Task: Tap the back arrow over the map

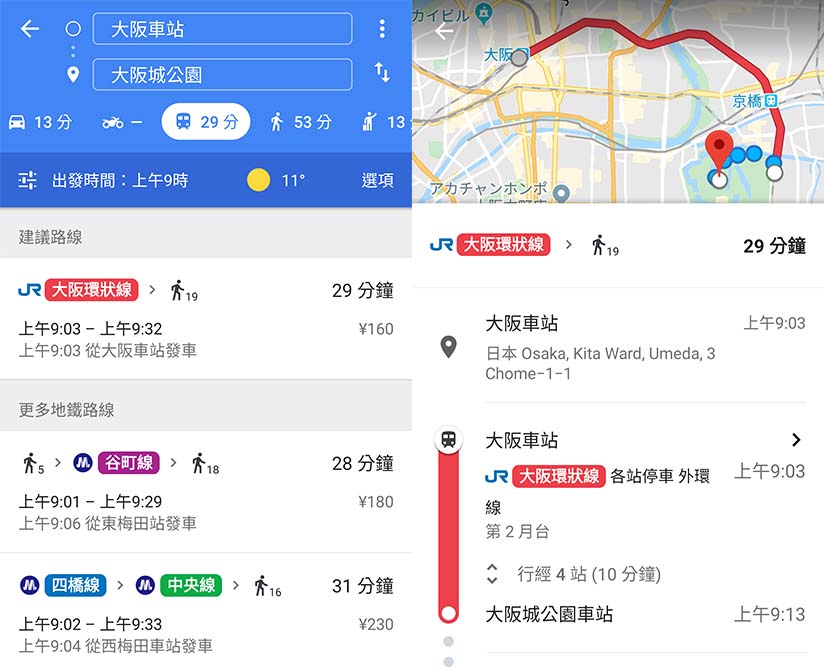Action: click(x=444, y=31)
